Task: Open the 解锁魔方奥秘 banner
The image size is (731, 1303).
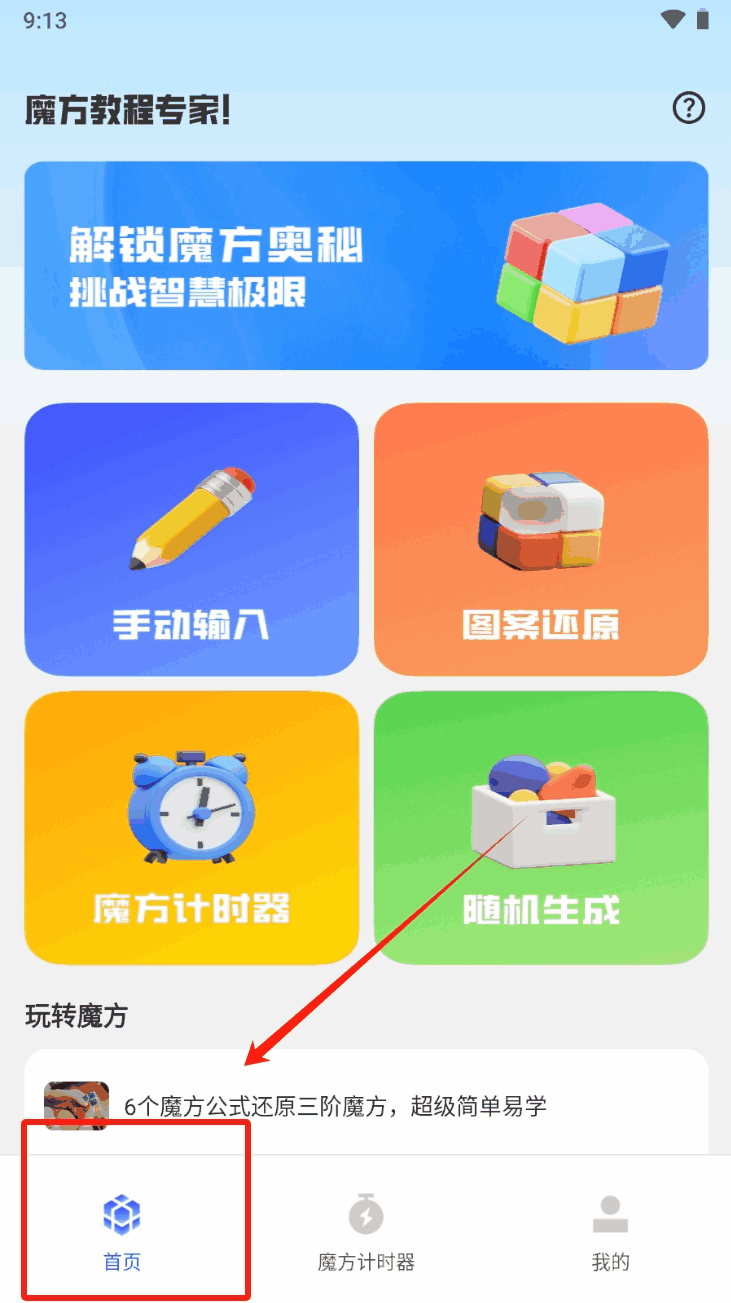Action: point(366,266)
